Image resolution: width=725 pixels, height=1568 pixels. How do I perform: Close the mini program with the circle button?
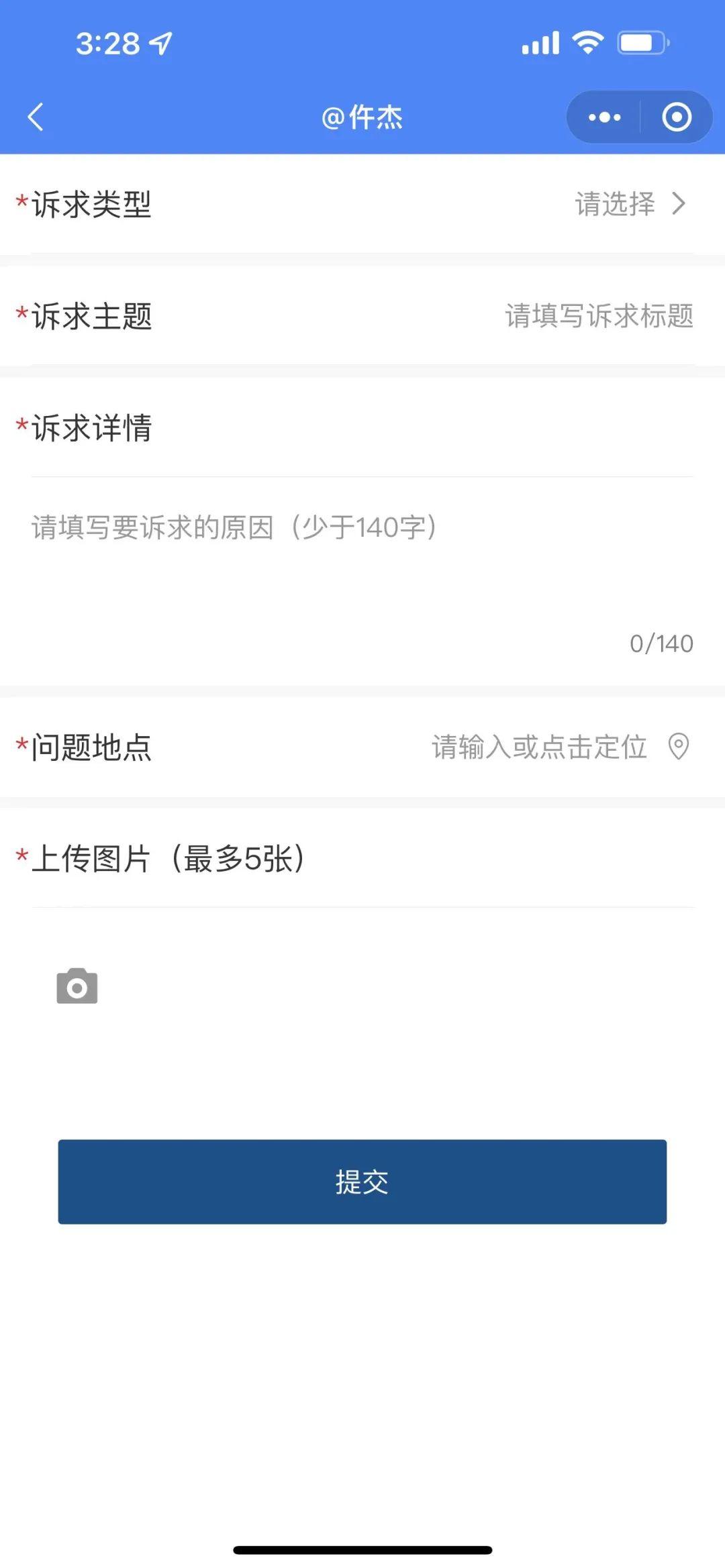(676, 117)
